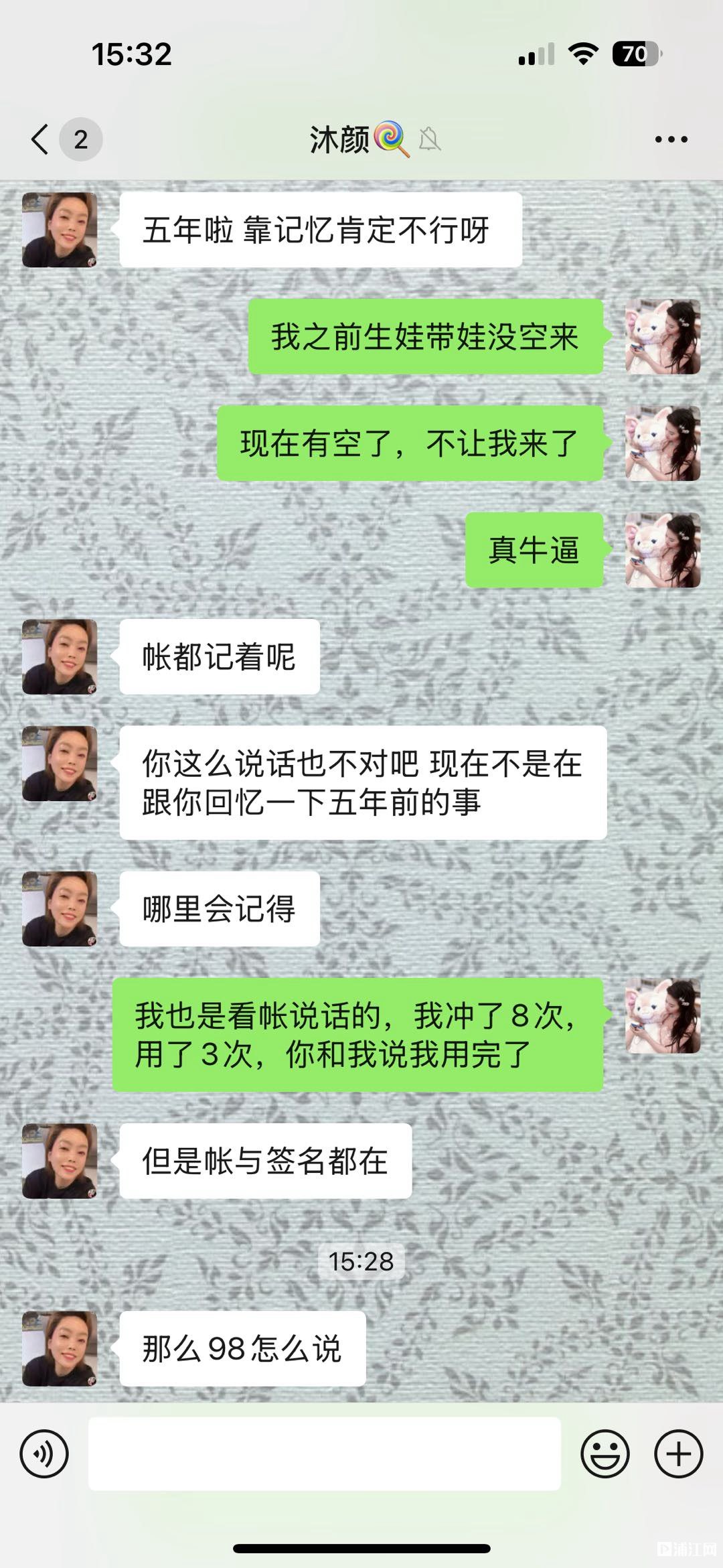Go back to the chat list
This screenshot has width=723, height=1568.
40,139
